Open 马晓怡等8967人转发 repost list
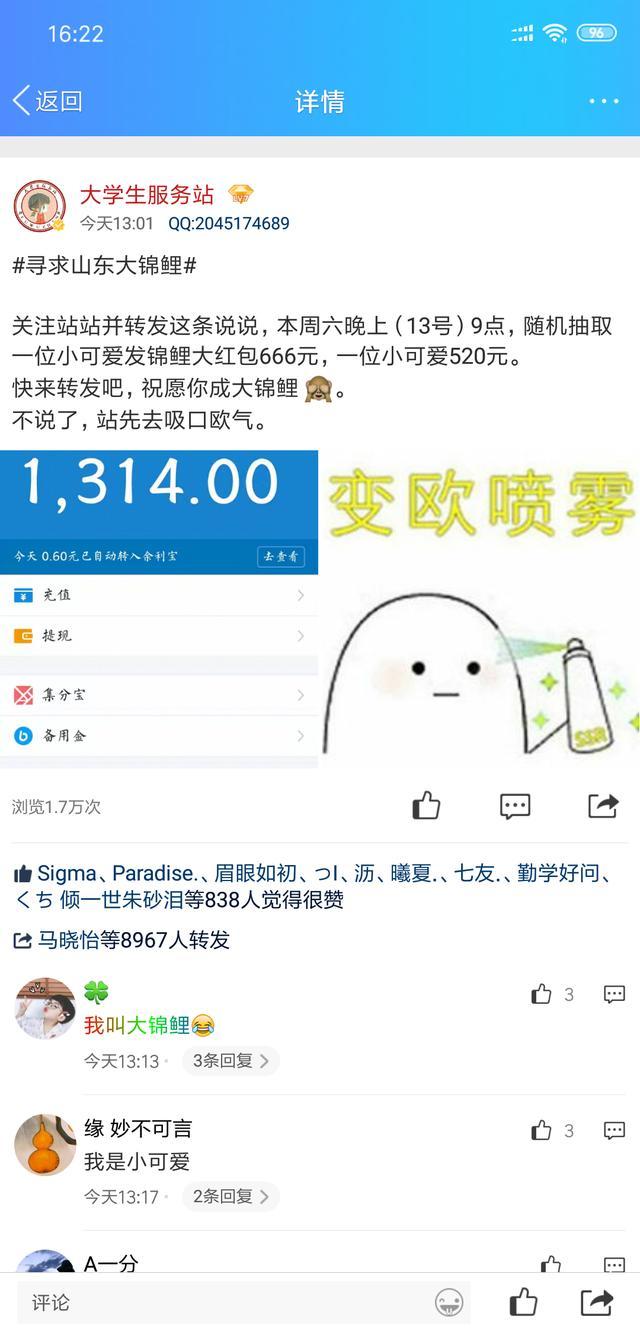Viewport: 640px width, 1332px height. (122, 940)
